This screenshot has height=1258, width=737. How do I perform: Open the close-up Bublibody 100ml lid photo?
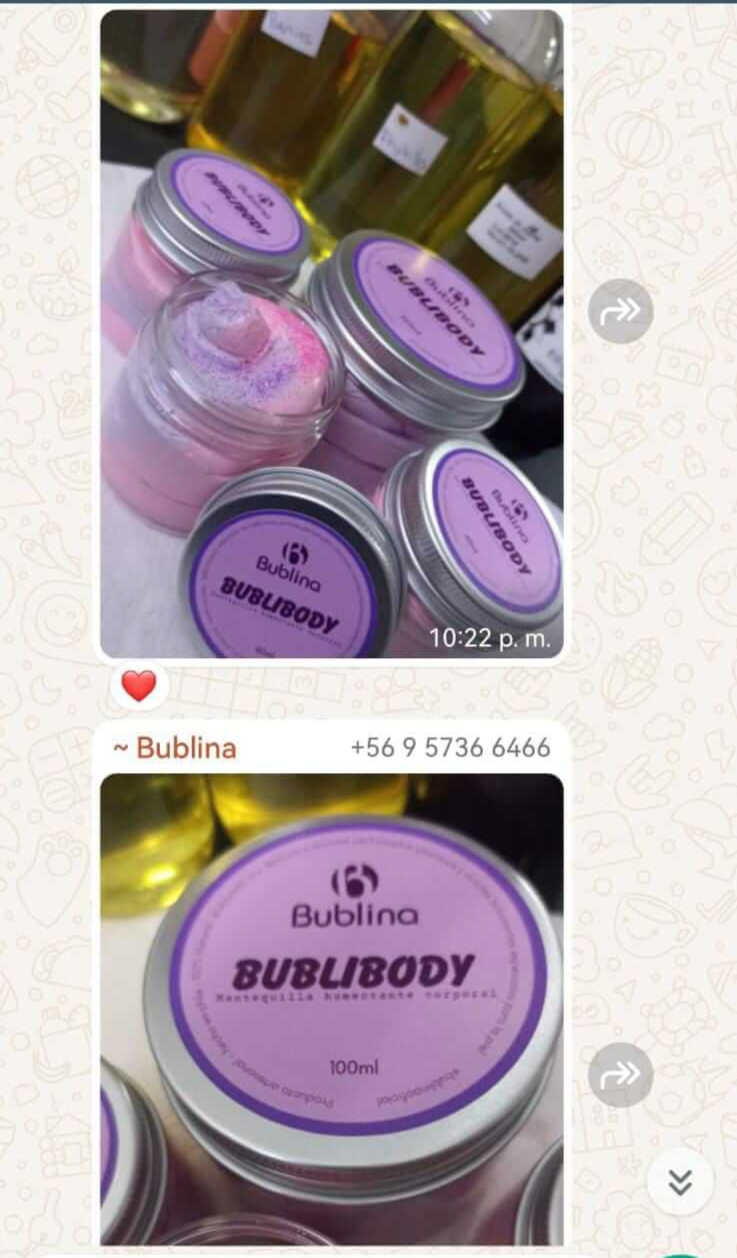click(331, 1008)
